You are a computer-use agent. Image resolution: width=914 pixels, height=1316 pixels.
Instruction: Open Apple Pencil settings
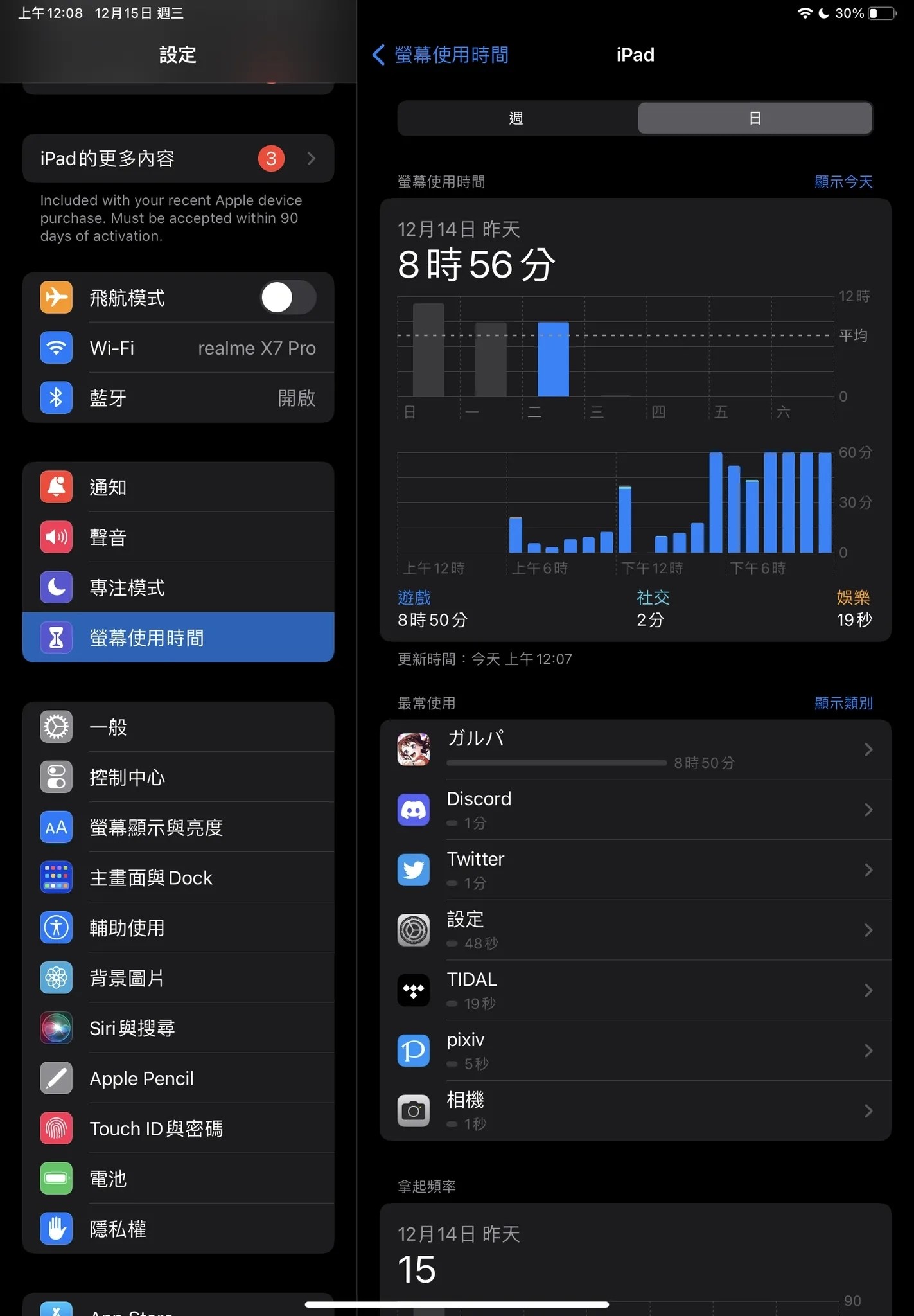click(178, 1078)
